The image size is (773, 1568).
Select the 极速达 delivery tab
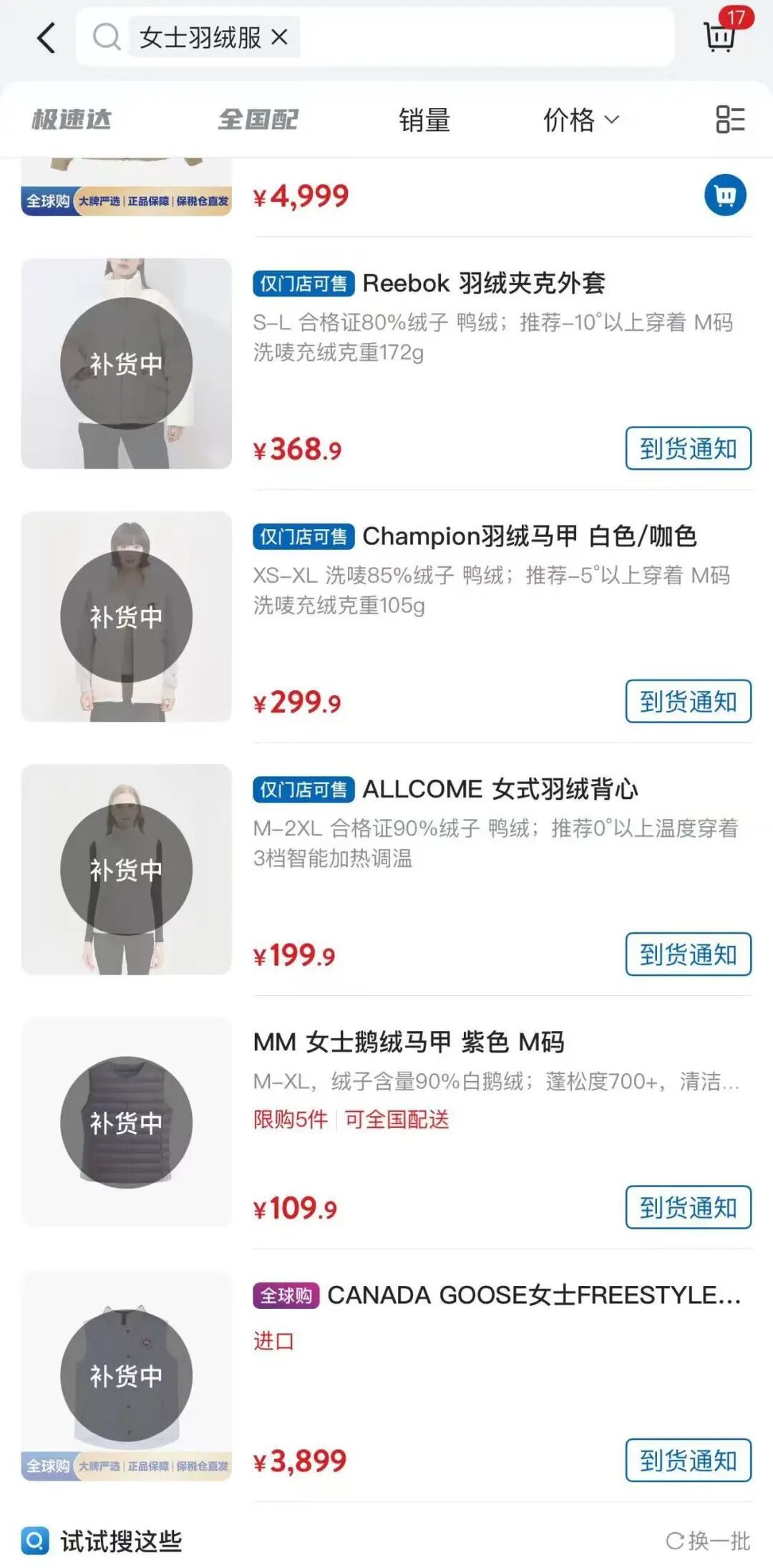(x=72, y=120)
